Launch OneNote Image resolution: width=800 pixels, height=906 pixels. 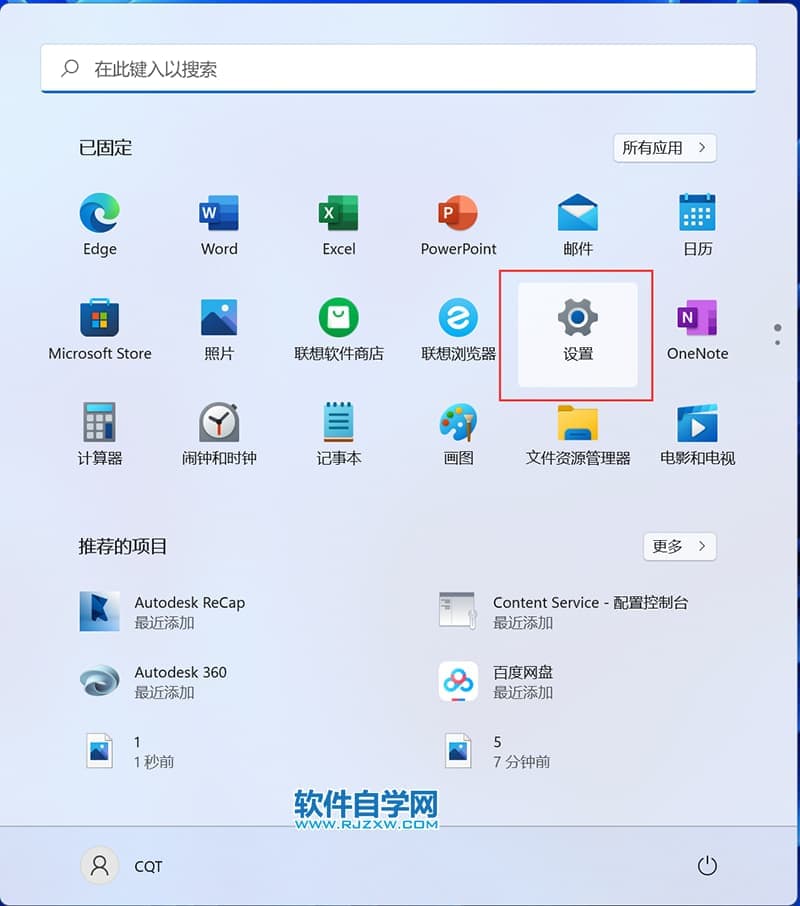[x=697, y=330]
